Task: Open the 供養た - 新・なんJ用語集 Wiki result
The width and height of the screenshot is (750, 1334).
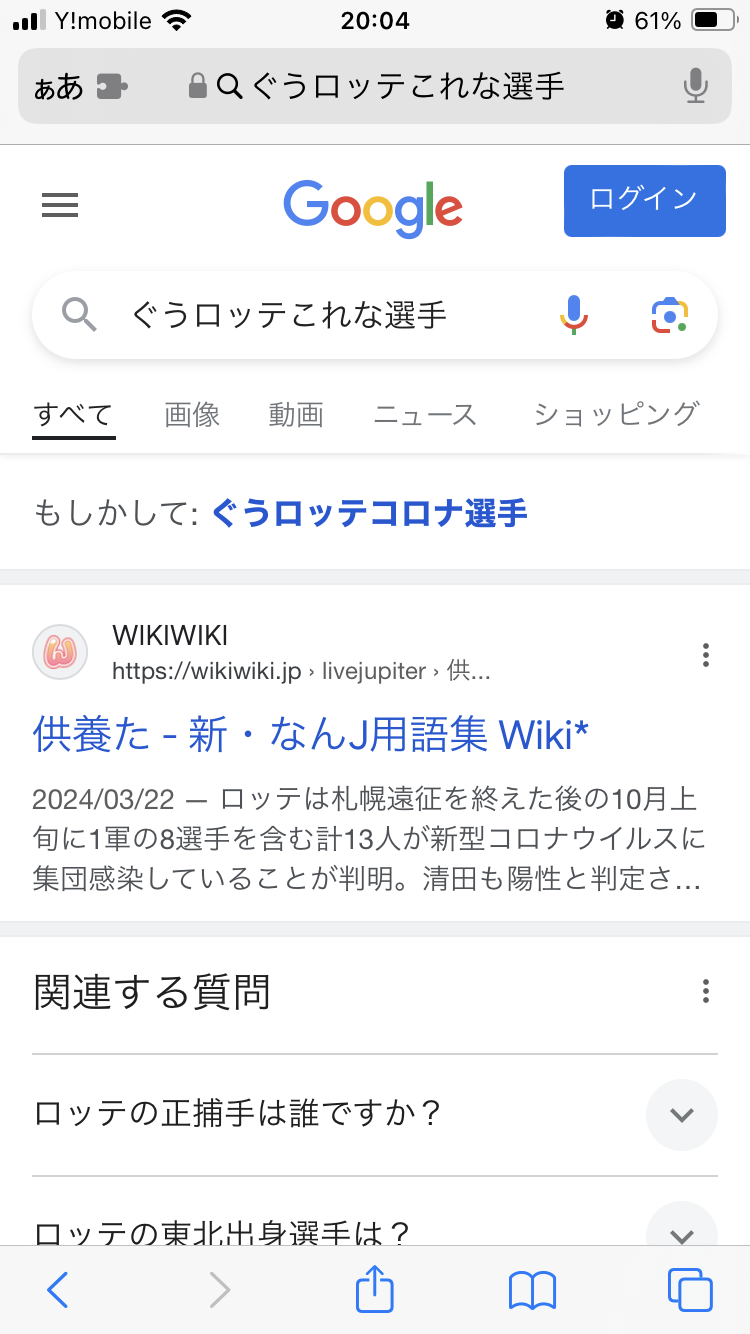Action: click(311, 735)
